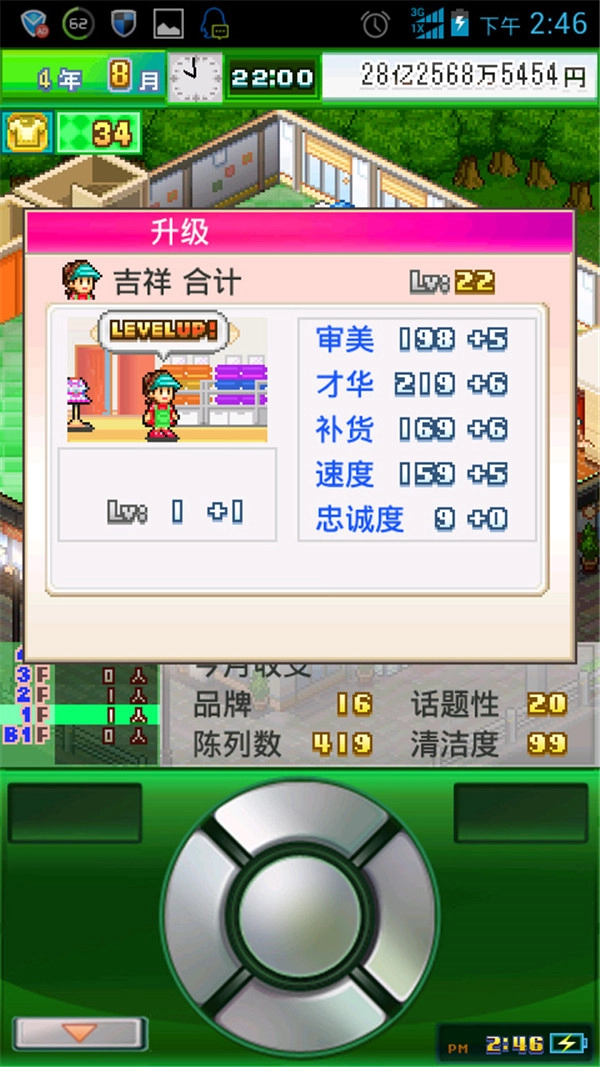Tap the left soft key above the D-pad
Screen dimensions: 600x1067
click(75, 812)
